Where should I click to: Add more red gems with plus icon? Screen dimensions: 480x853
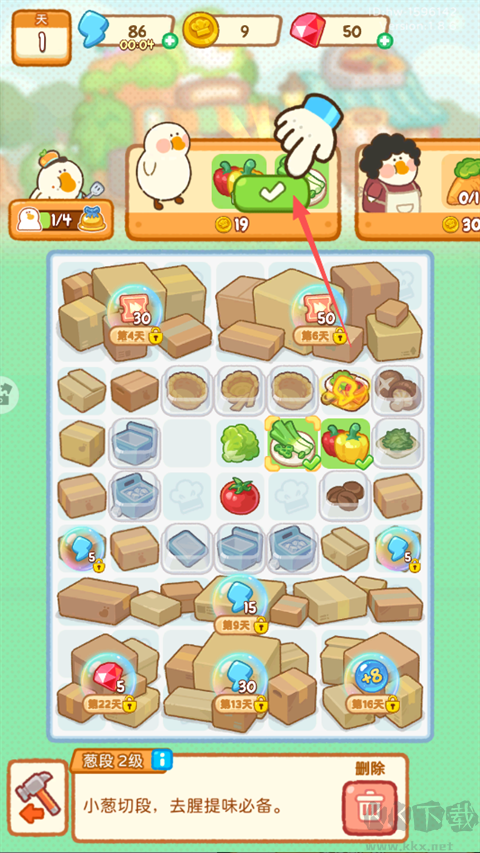tap(385, 41)
